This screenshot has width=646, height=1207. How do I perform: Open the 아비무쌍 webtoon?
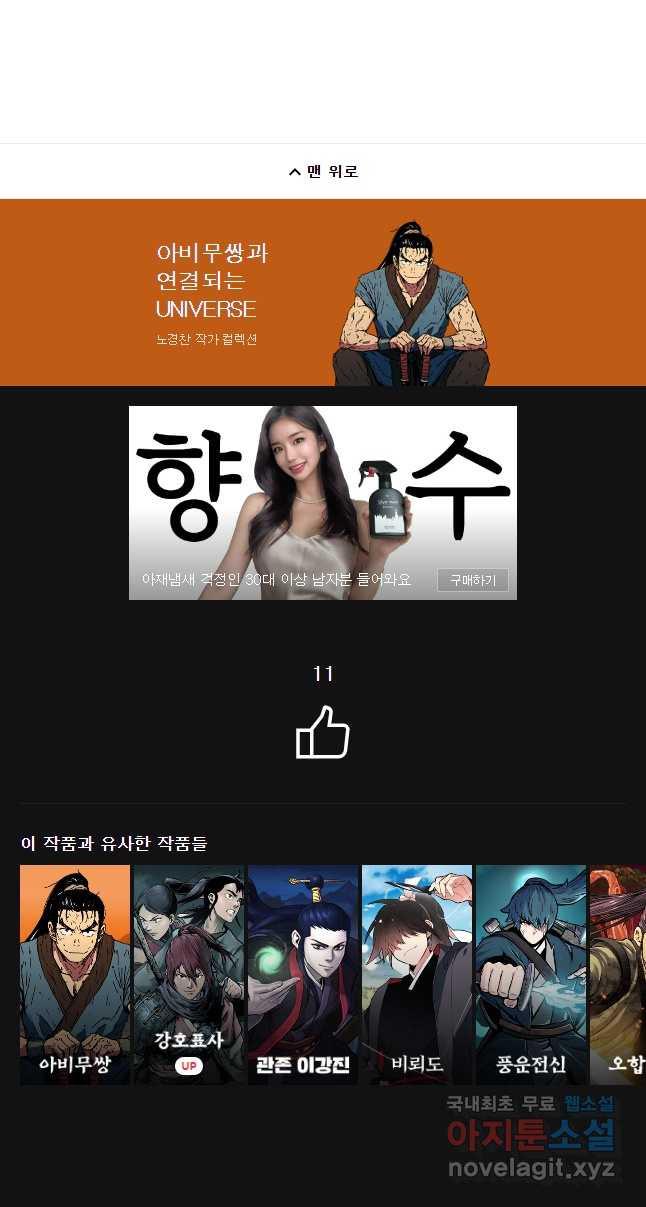pyautogui.click(x=75, y=974)
